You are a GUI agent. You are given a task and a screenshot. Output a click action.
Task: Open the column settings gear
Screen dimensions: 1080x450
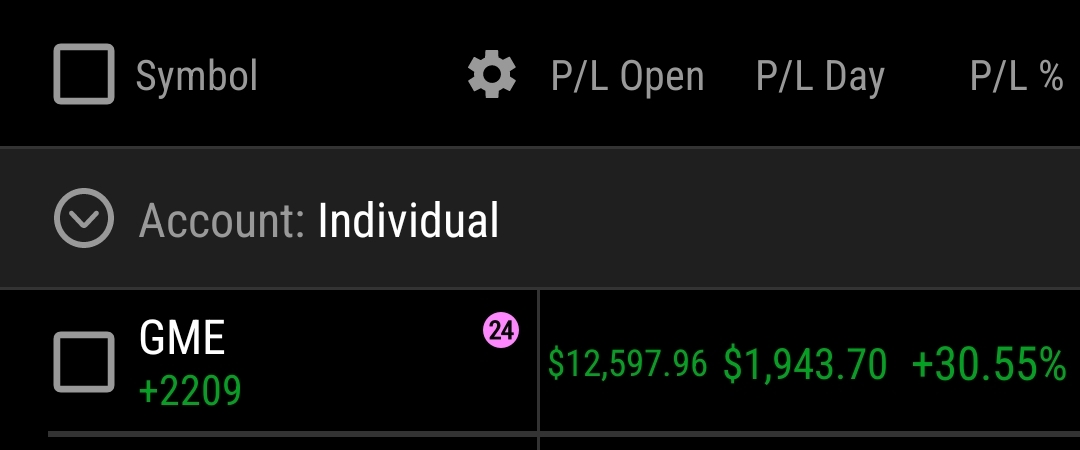tap(492, 76)
